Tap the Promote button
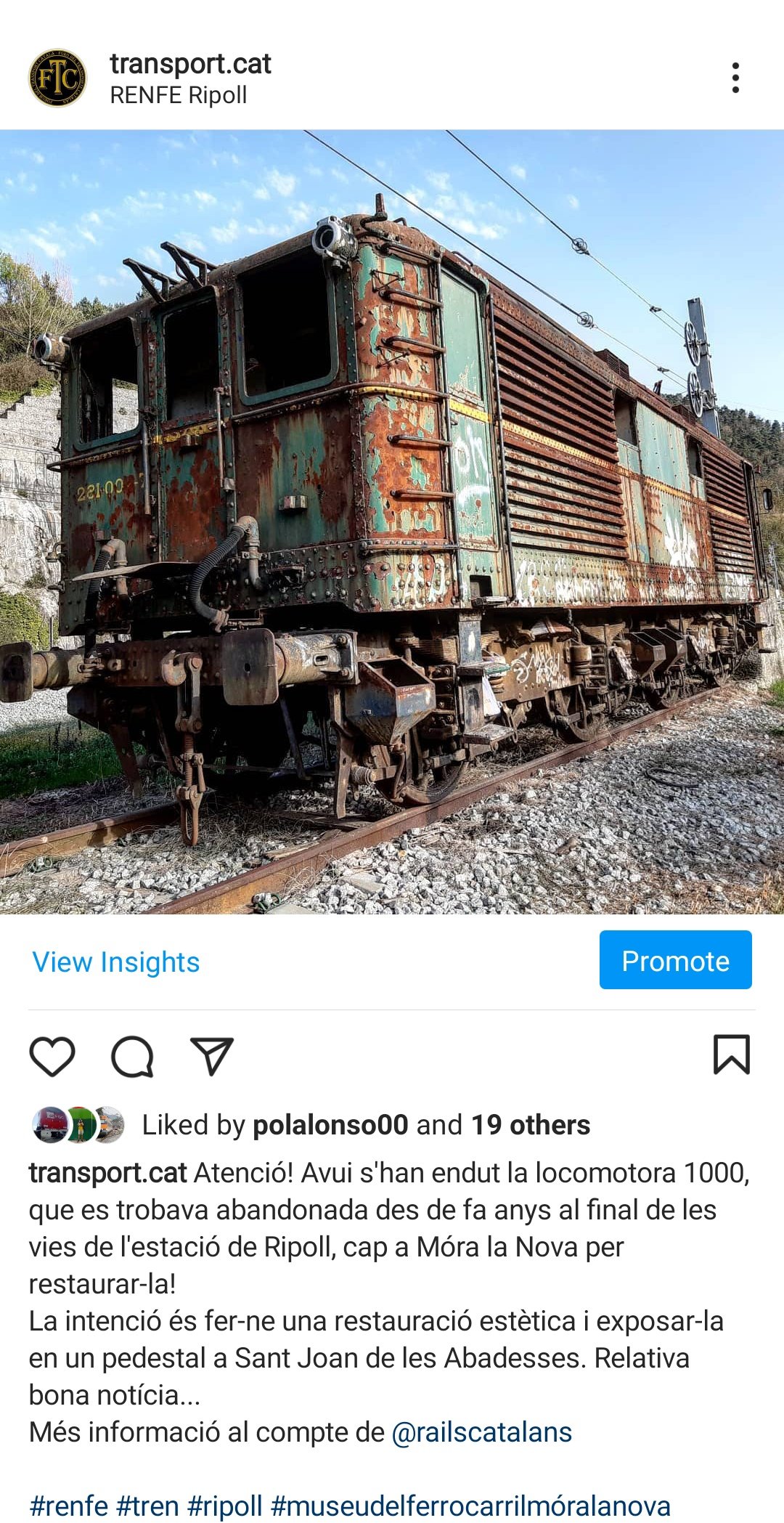Viewport: 784px width, 1523px height. 675,960
